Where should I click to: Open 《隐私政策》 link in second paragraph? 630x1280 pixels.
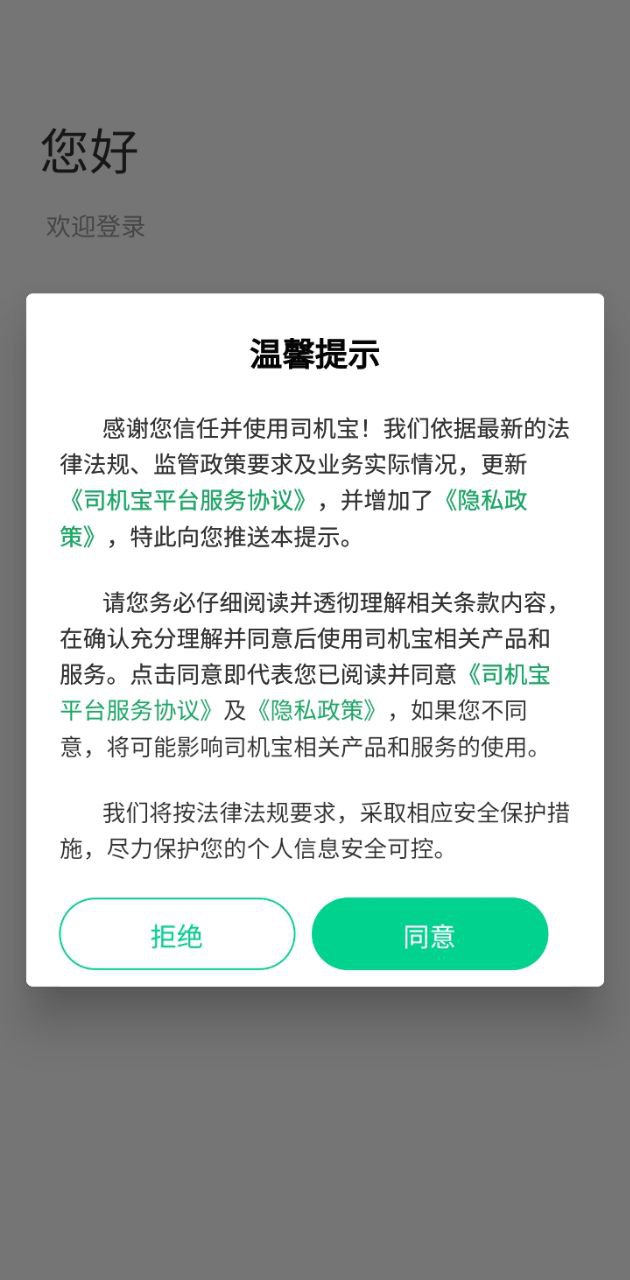(x=316, y=710)
